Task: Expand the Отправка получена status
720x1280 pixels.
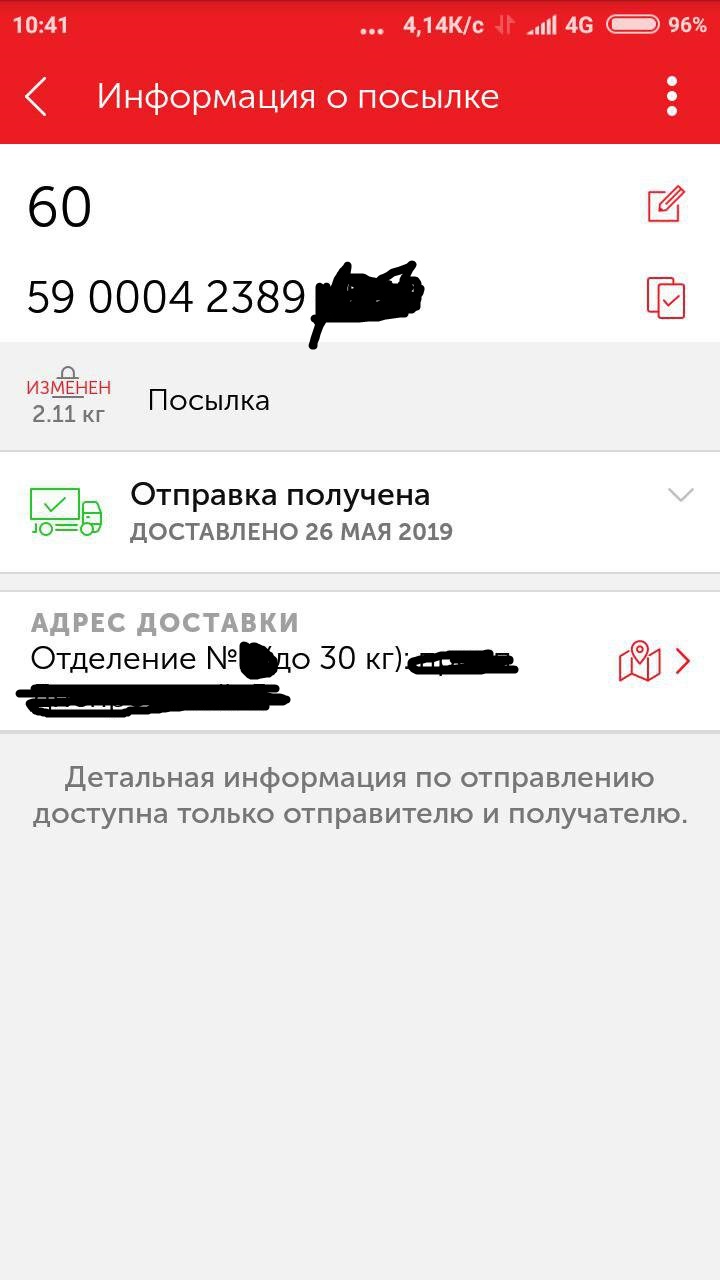Action: point(680,495)
